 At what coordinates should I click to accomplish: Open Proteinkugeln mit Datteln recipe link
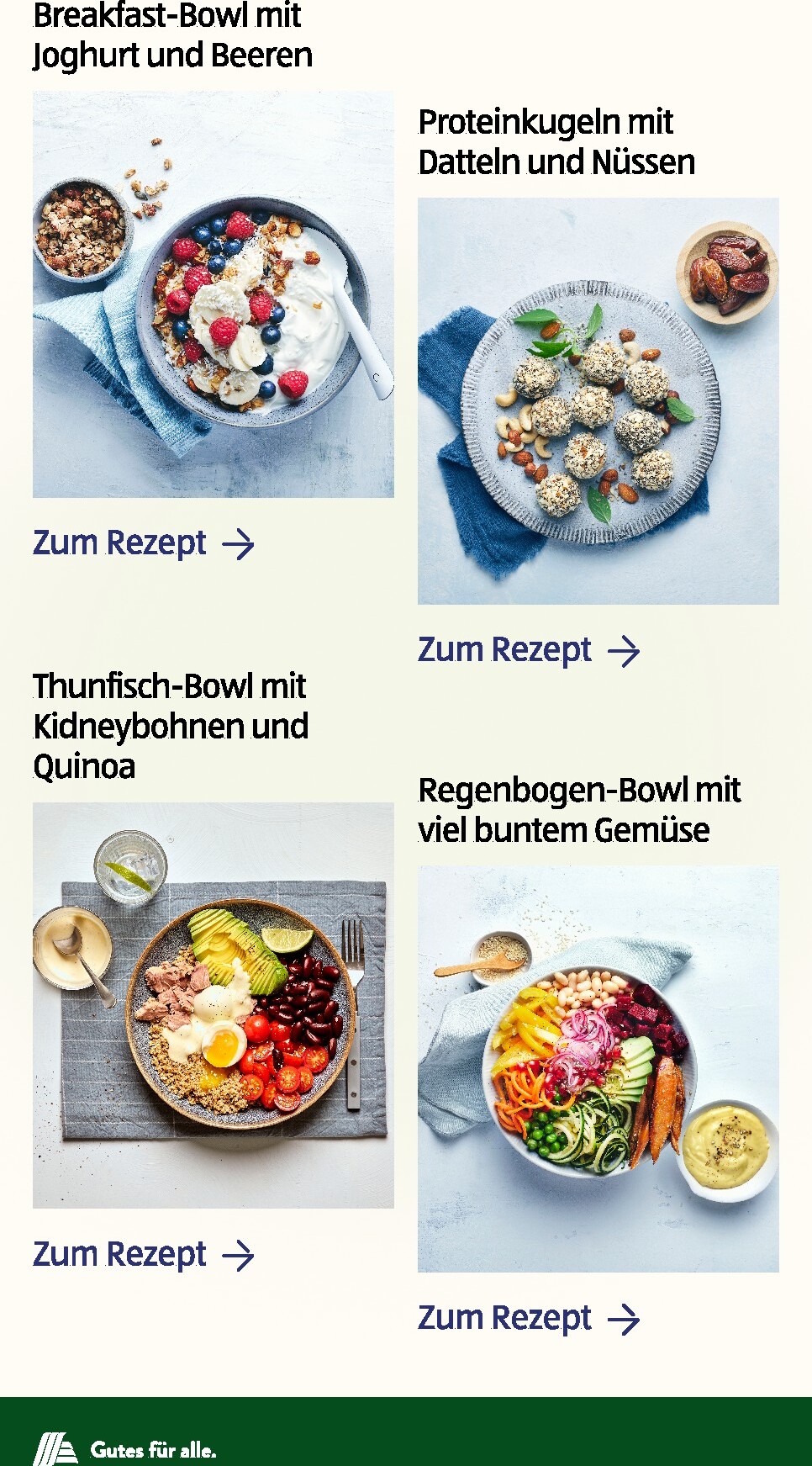(528, 650)
